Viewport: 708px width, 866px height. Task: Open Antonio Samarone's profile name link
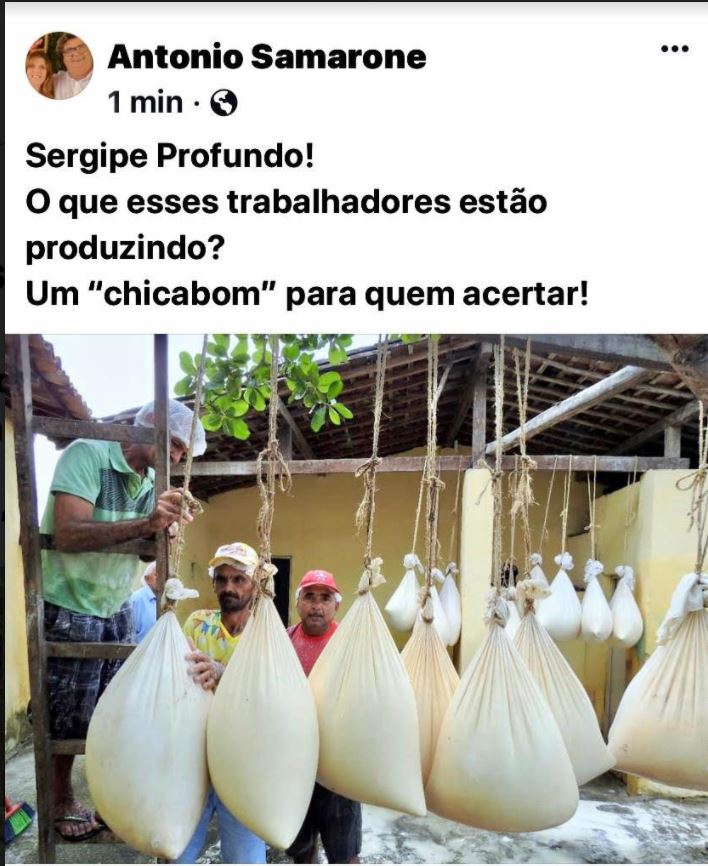click(x=266, y=57)
